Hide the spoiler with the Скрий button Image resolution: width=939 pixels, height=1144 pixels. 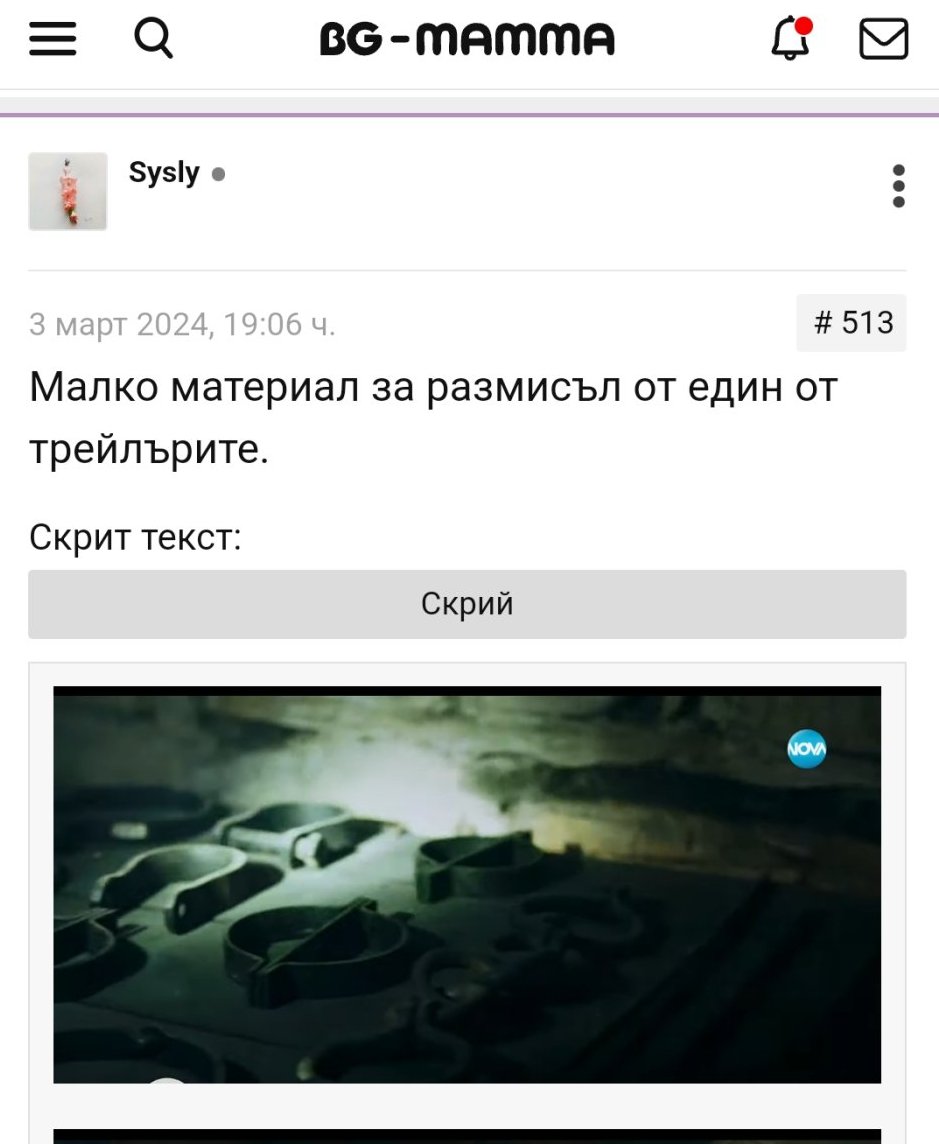(467, 604)
